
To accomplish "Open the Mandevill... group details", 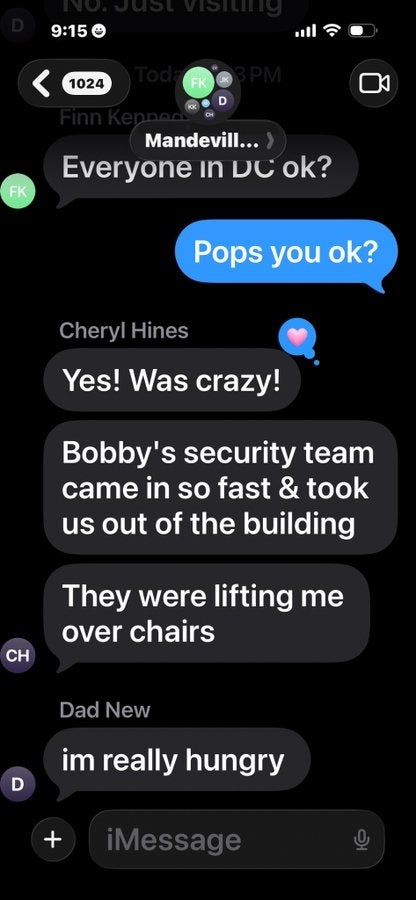I will pyautogui.click(x=208, y=140).
